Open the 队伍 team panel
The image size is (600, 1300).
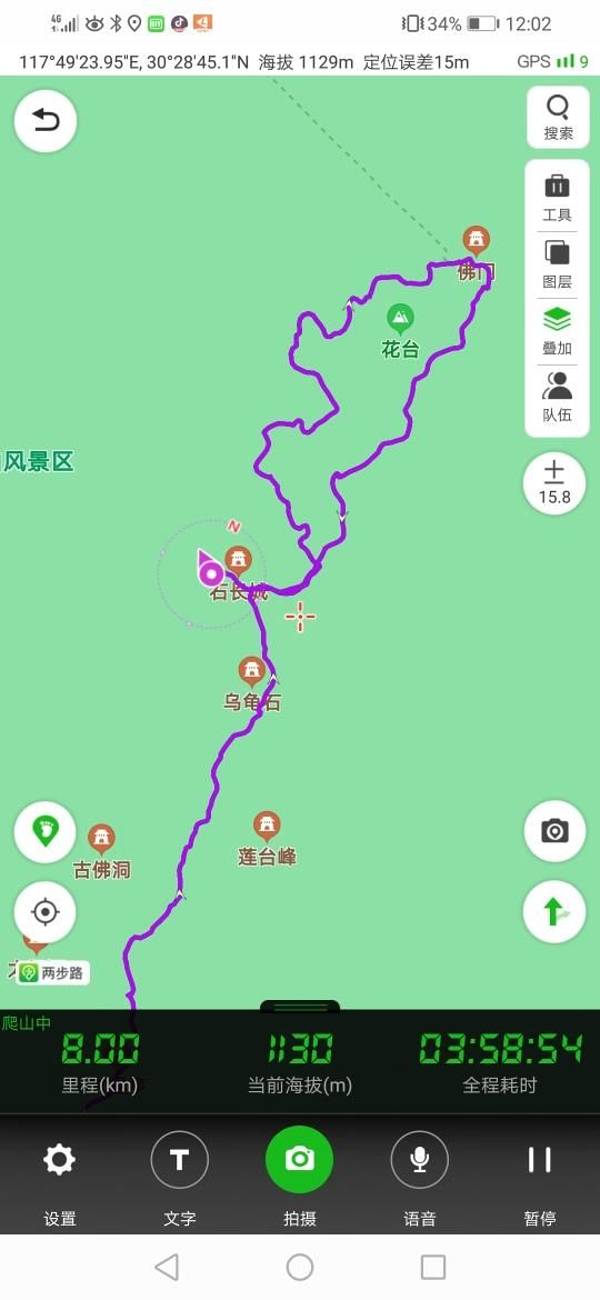(557, 397)
